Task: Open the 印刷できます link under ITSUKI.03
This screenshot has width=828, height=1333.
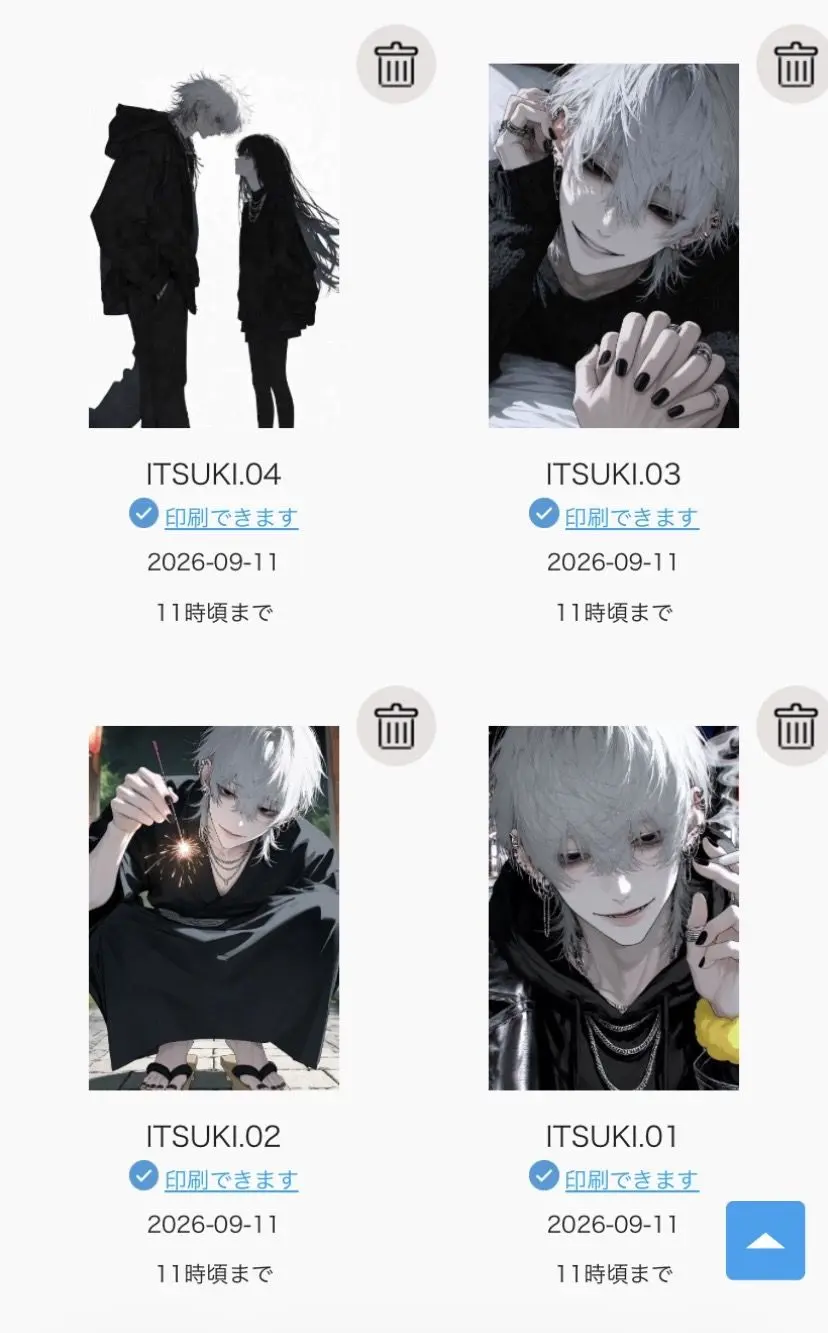Action: [x=631, y=517]
